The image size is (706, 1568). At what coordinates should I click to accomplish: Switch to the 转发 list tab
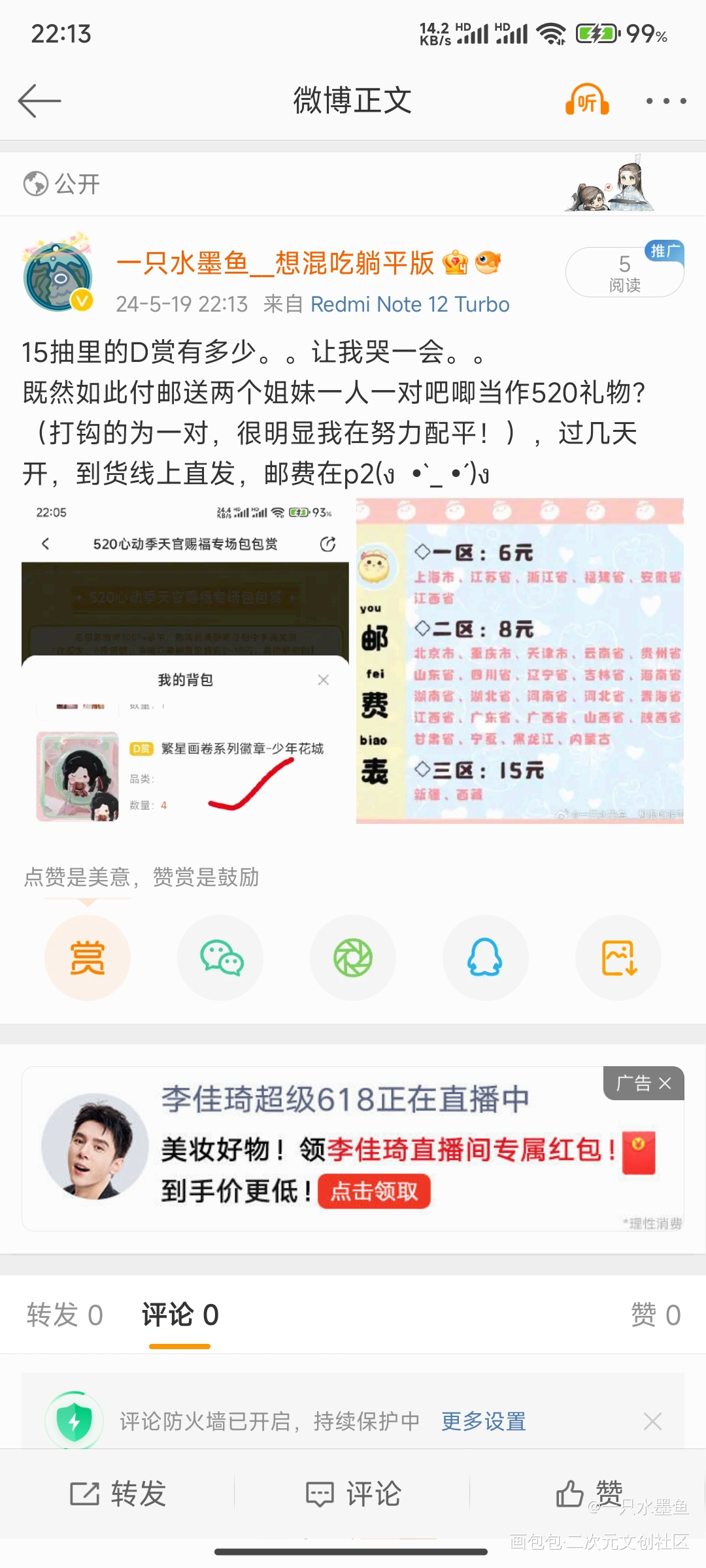65,1315
